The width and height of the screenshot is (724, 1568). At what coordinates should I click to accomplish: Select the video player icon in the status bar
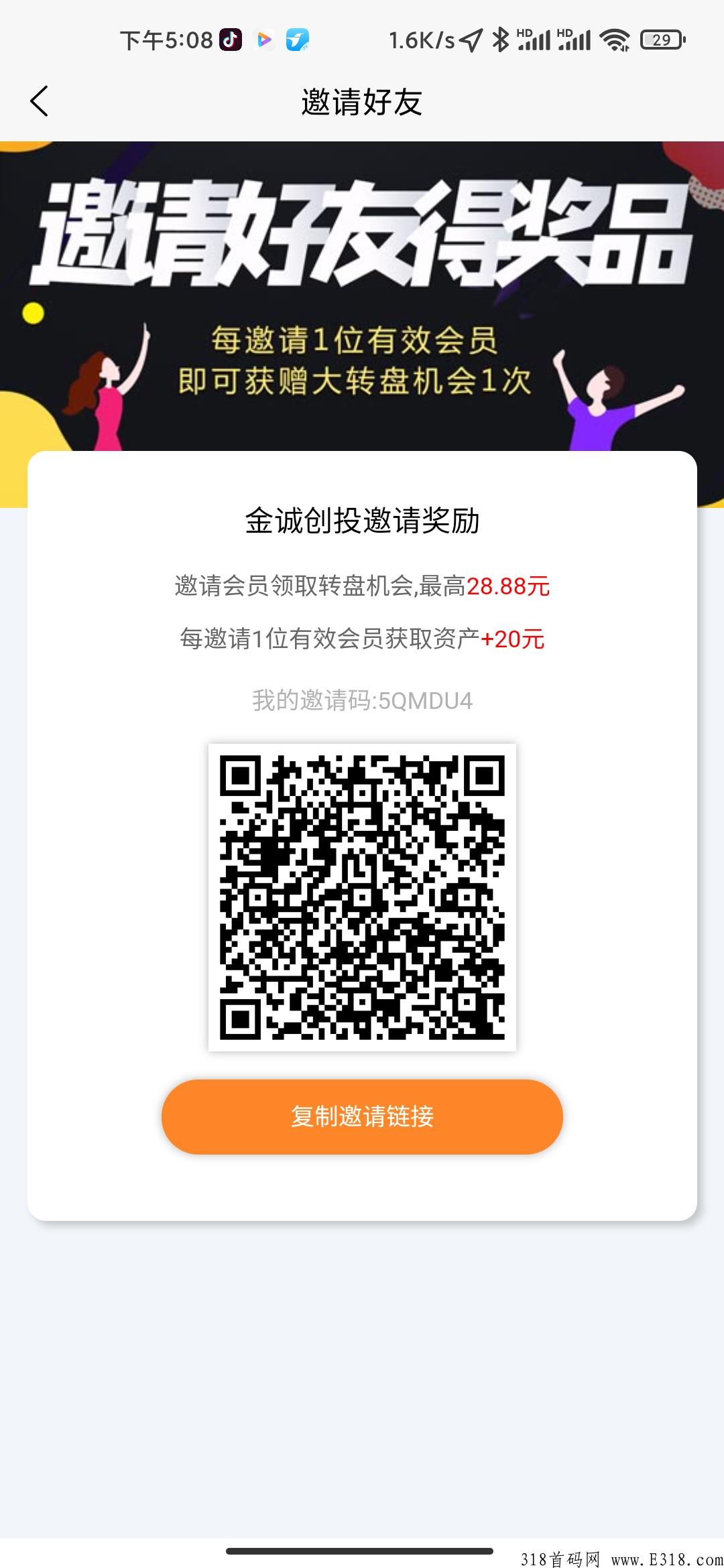point(263,40)
